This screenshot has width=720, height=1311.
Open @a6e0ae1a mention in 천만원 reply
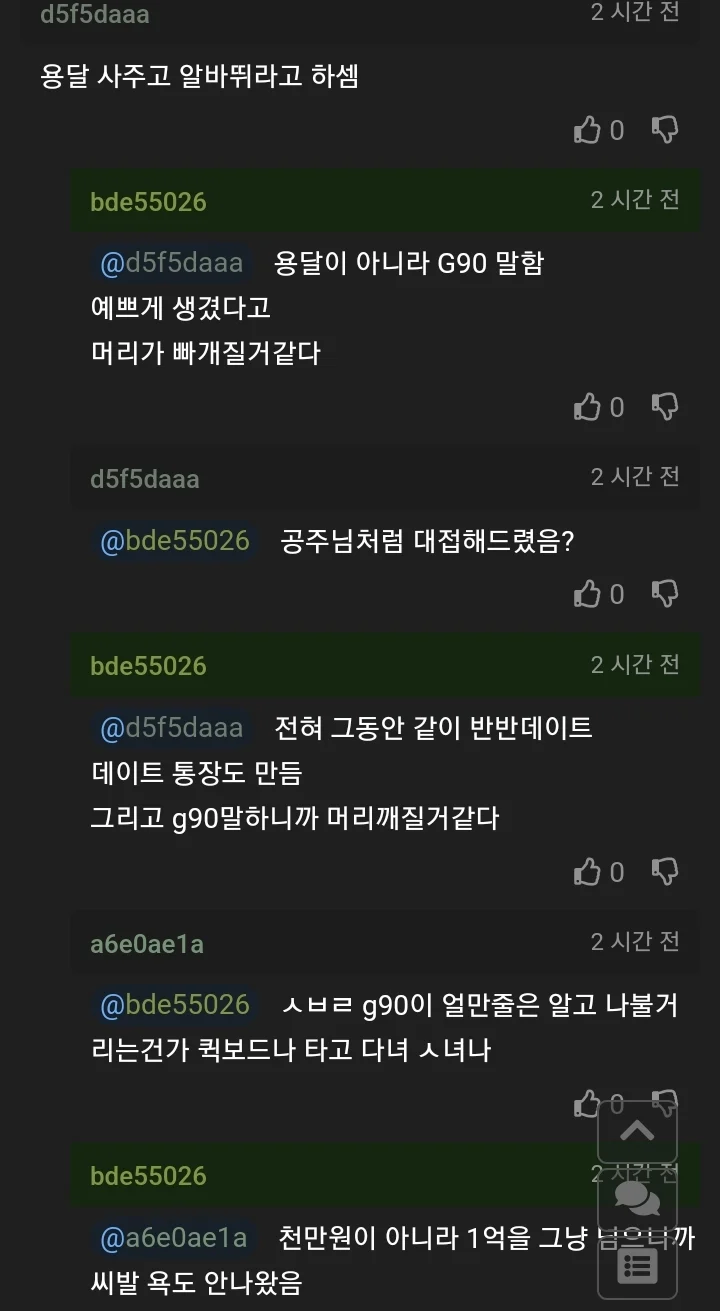pyautogui.click(x=174, y=1238)
